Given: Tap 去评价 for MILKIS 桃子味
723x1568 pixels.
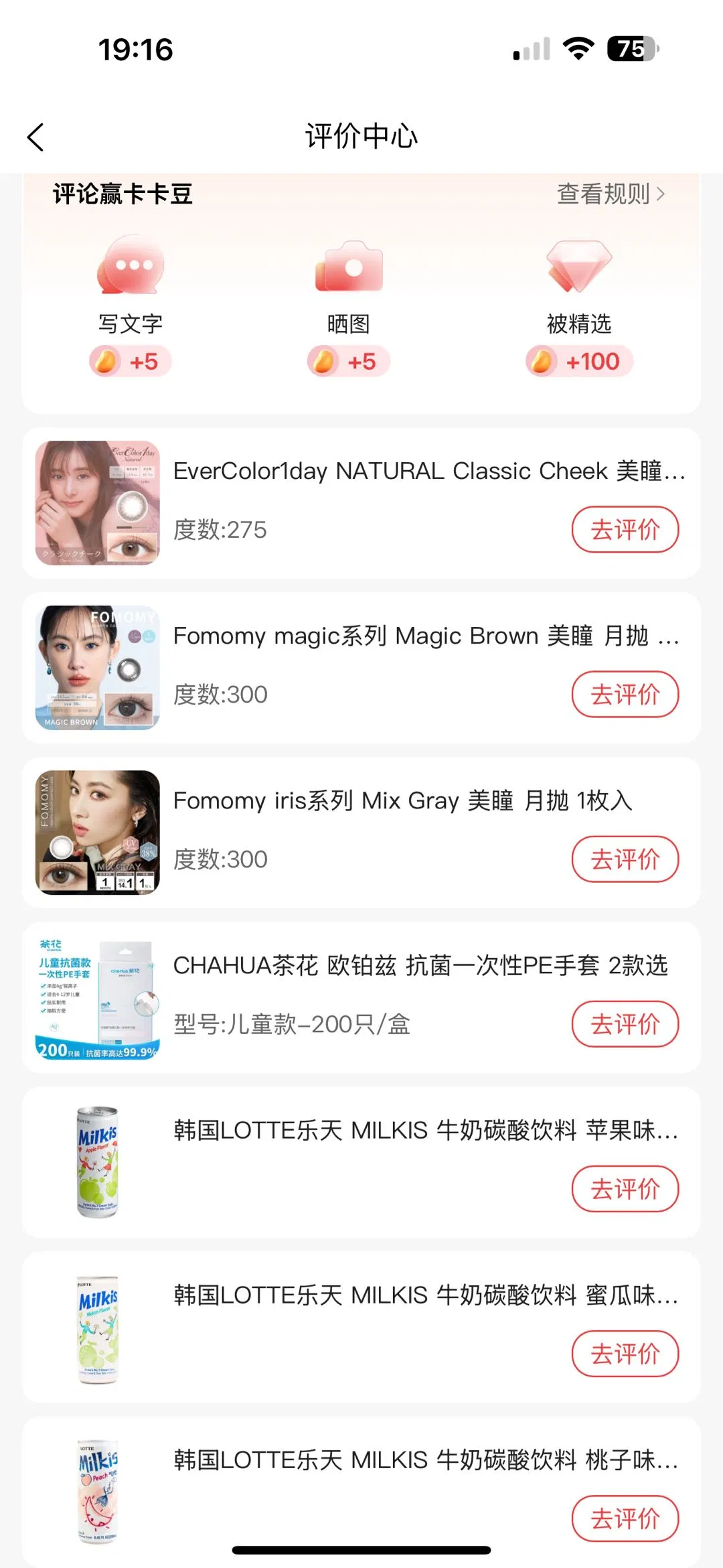Looking at the screenshot, I should tap(625, 1518).
